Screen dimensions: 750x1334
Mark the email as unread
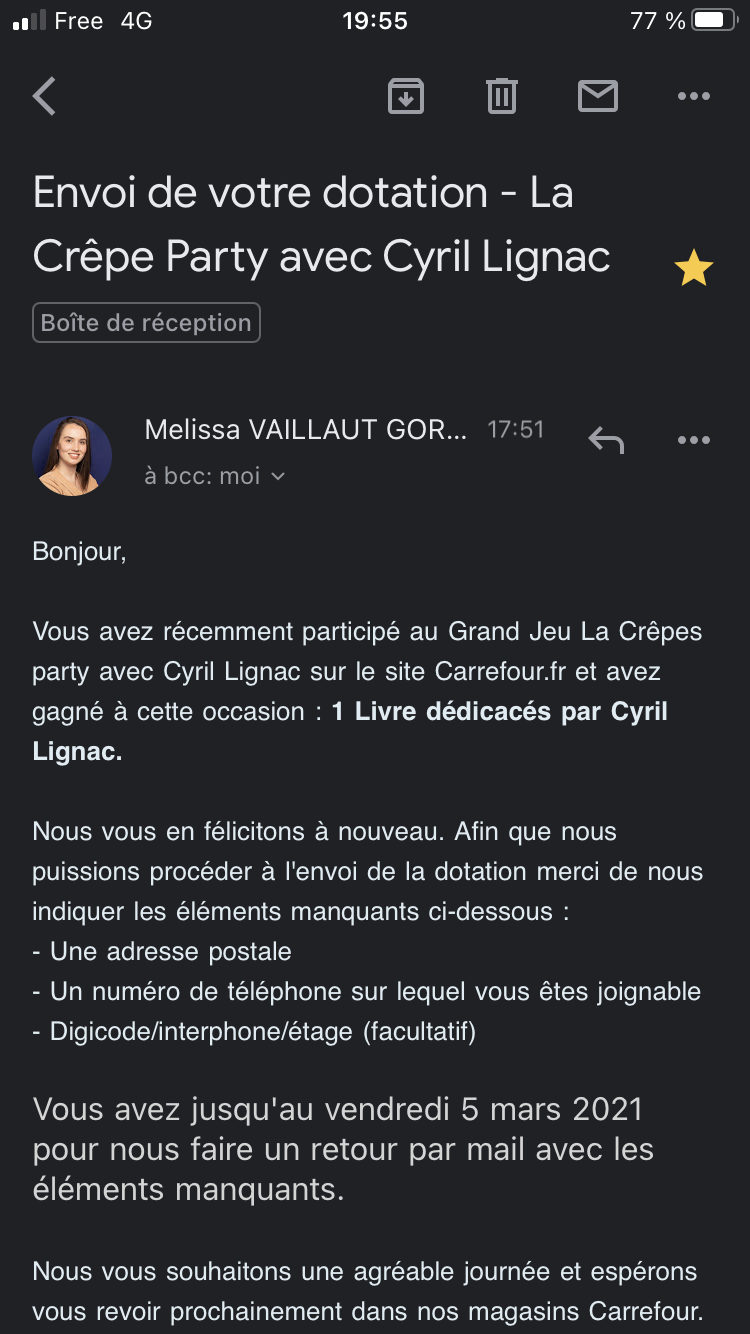597,96
